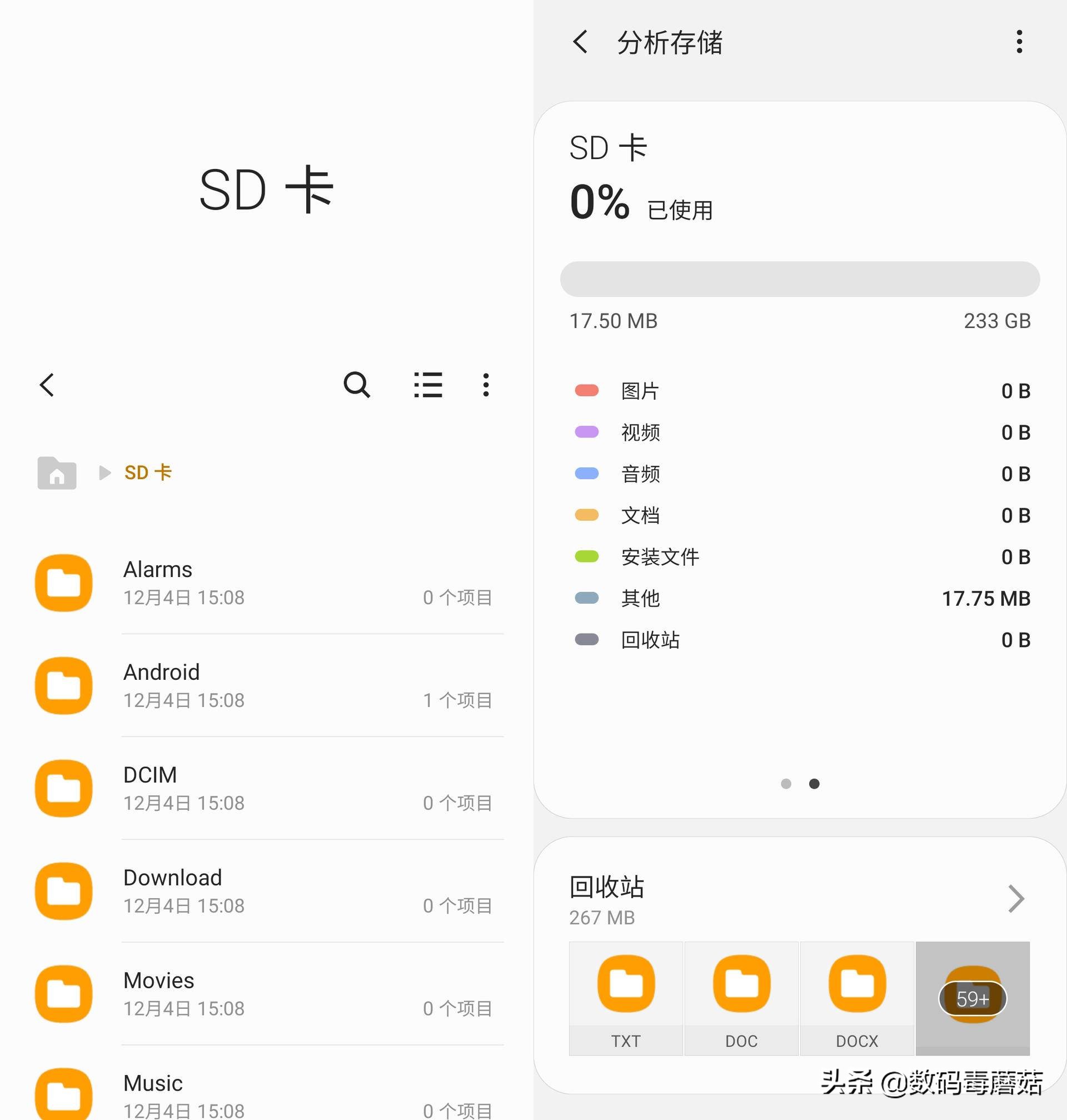Click the home icon in the breadcrumb
The width and height of the screenshot is (1067, 1120).
point(56,472)
